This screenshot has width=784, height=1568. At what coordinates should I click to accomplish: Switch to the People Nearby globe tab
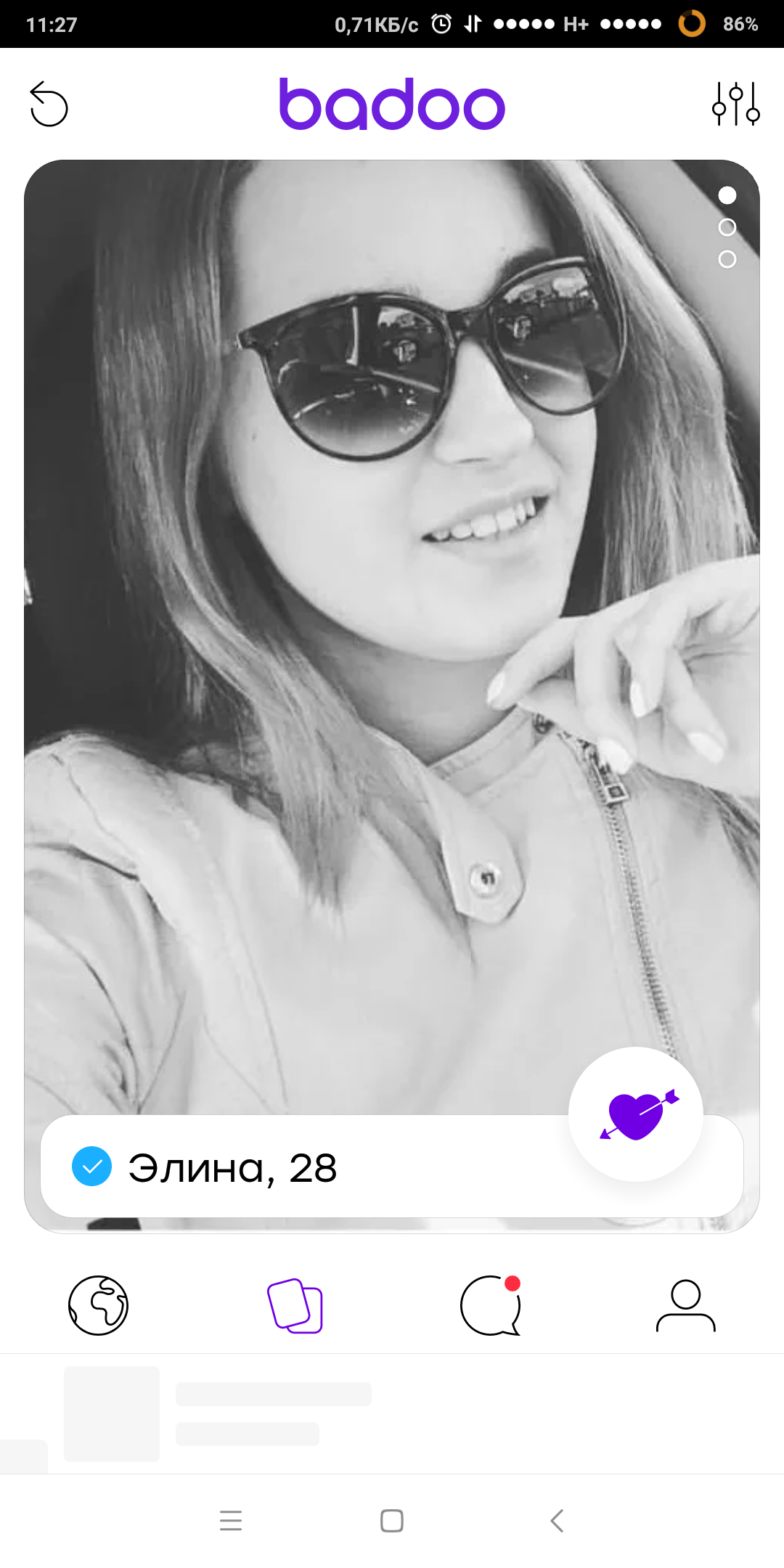coord(98,1305)
